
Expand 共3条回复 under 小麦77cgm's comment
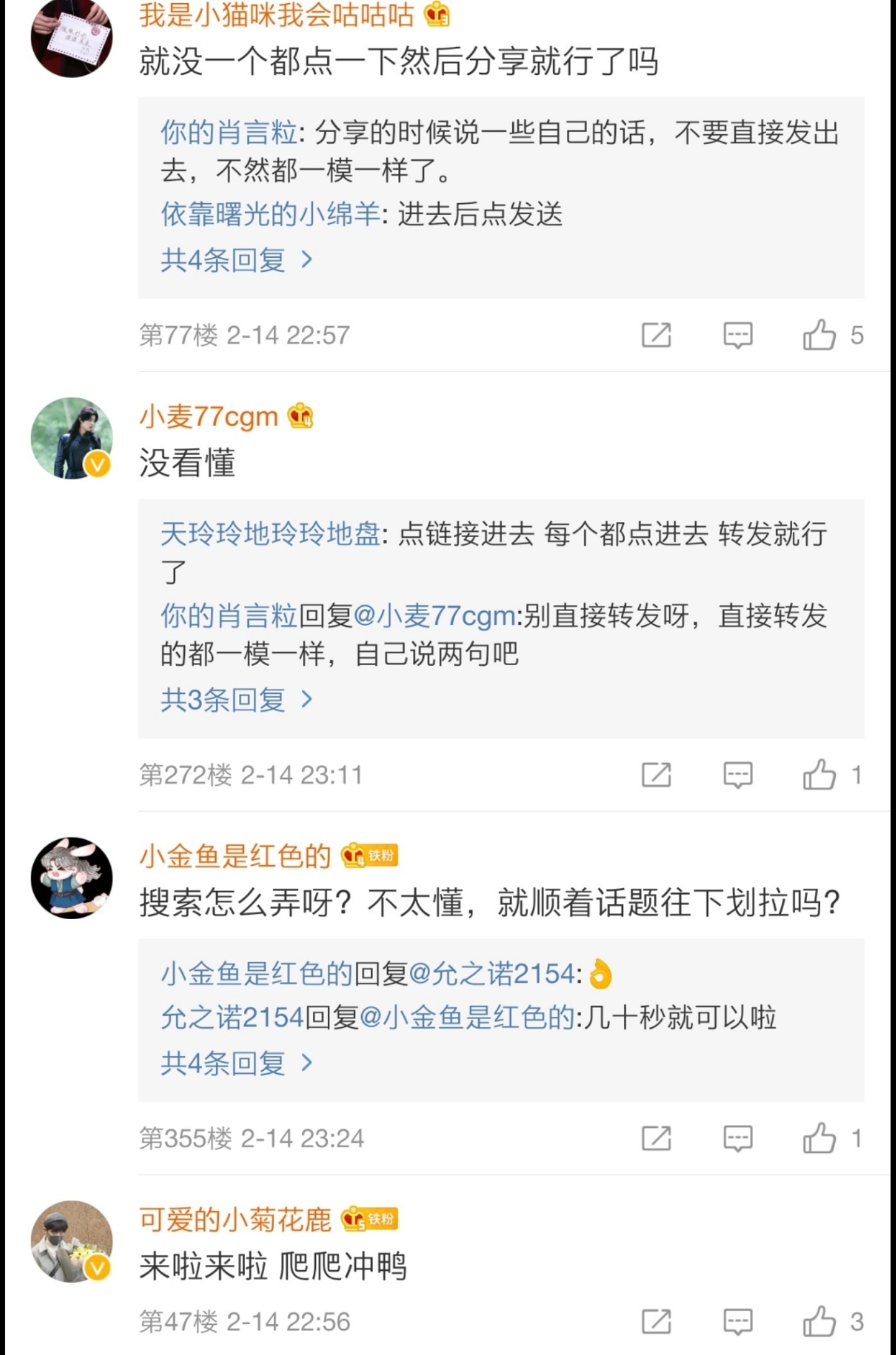(x=236, y=699)
